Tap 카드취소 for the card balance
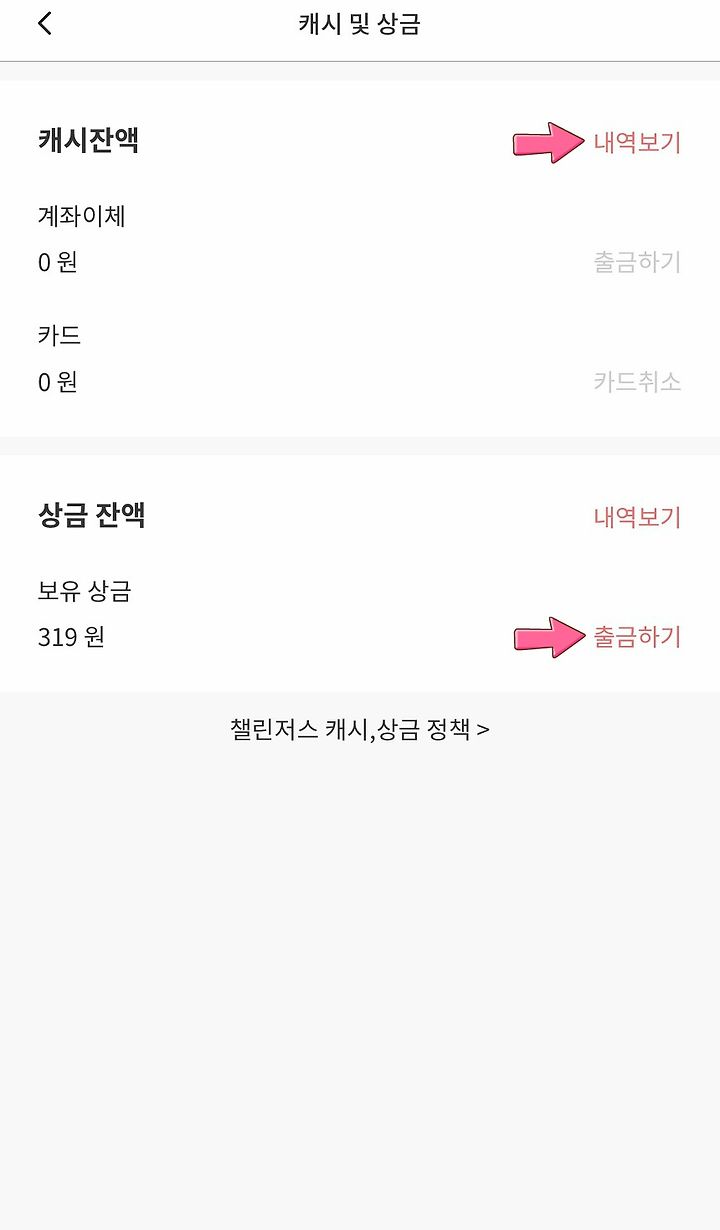Viewport: 720px width, 1230px height. click(637, 382)
